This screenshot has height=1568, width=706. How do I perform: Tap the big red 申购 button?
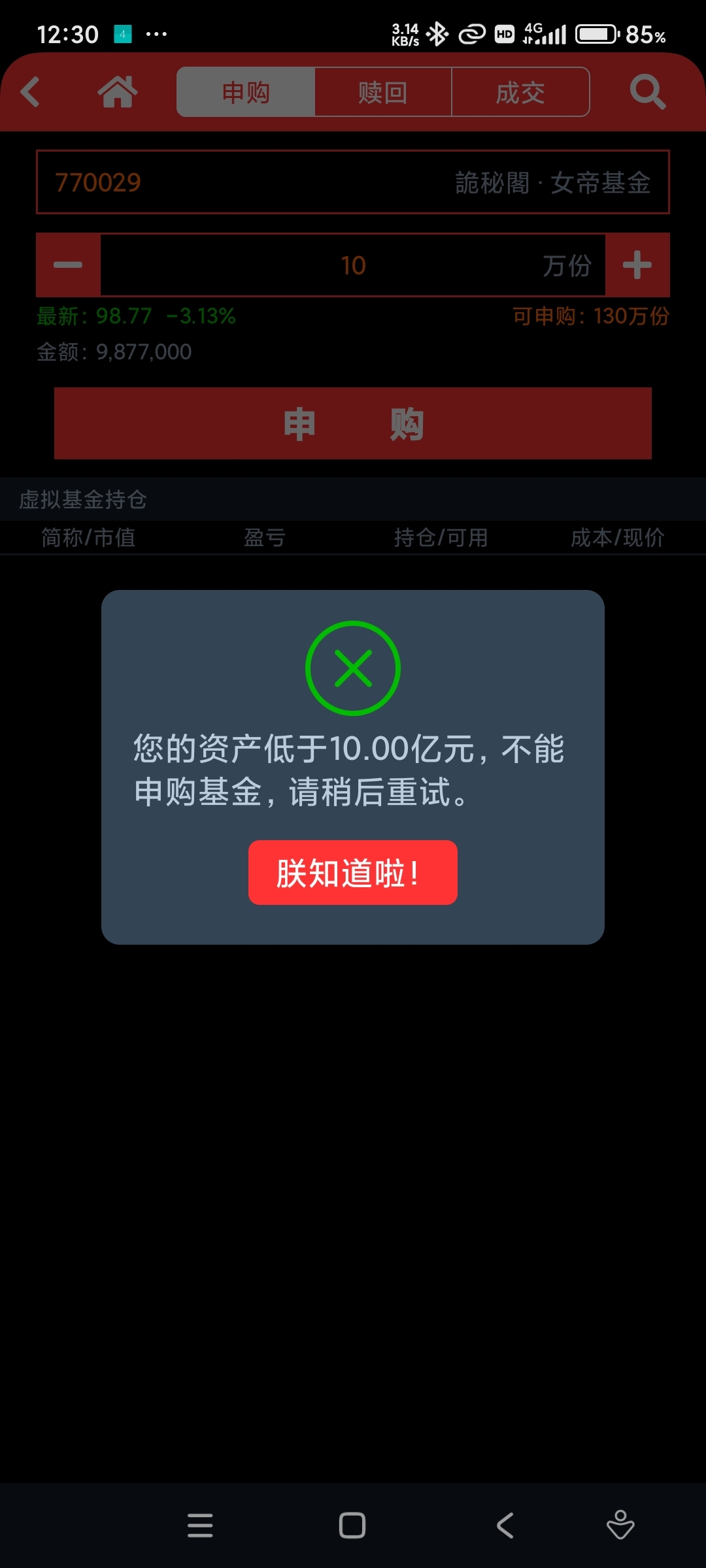click(x=353, y=423)
